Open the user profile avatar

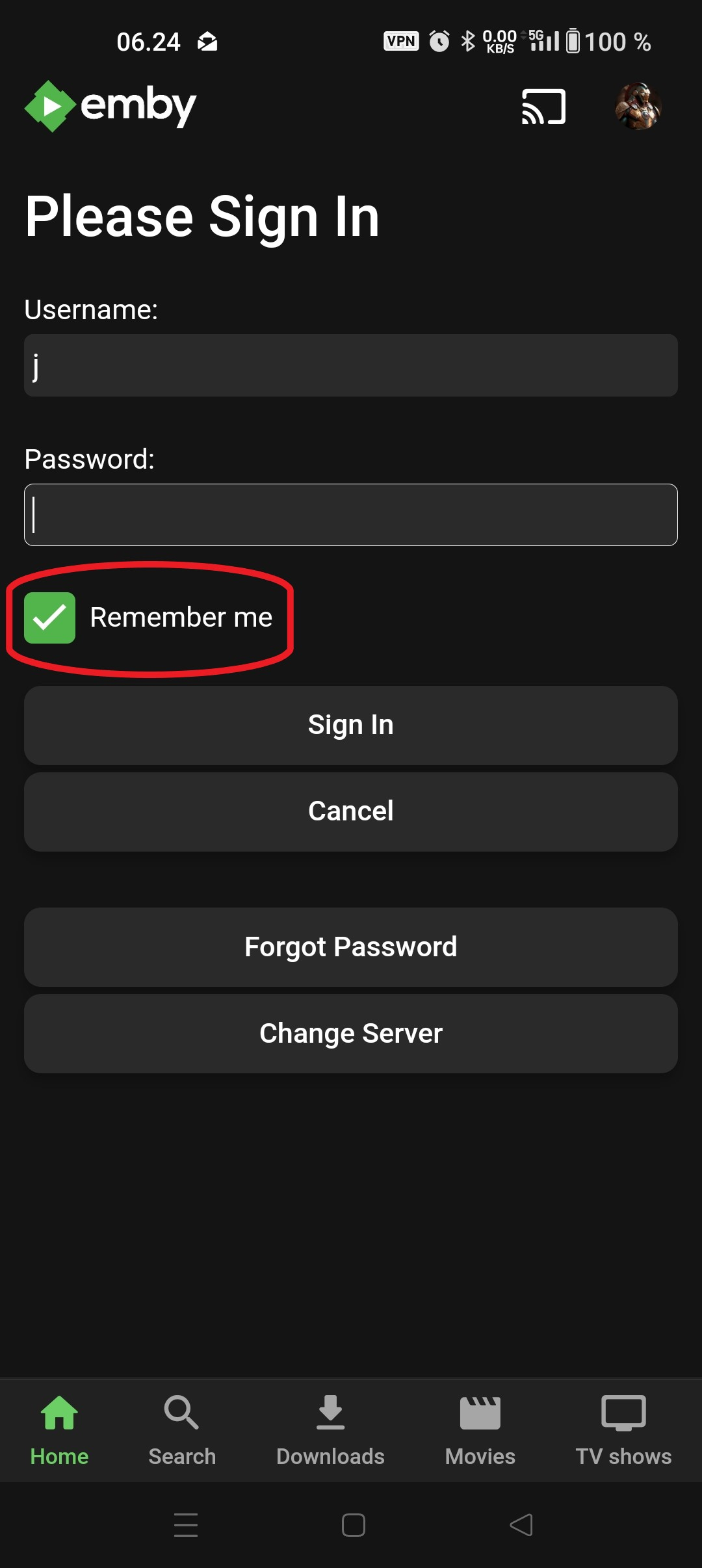click(638, 107)
